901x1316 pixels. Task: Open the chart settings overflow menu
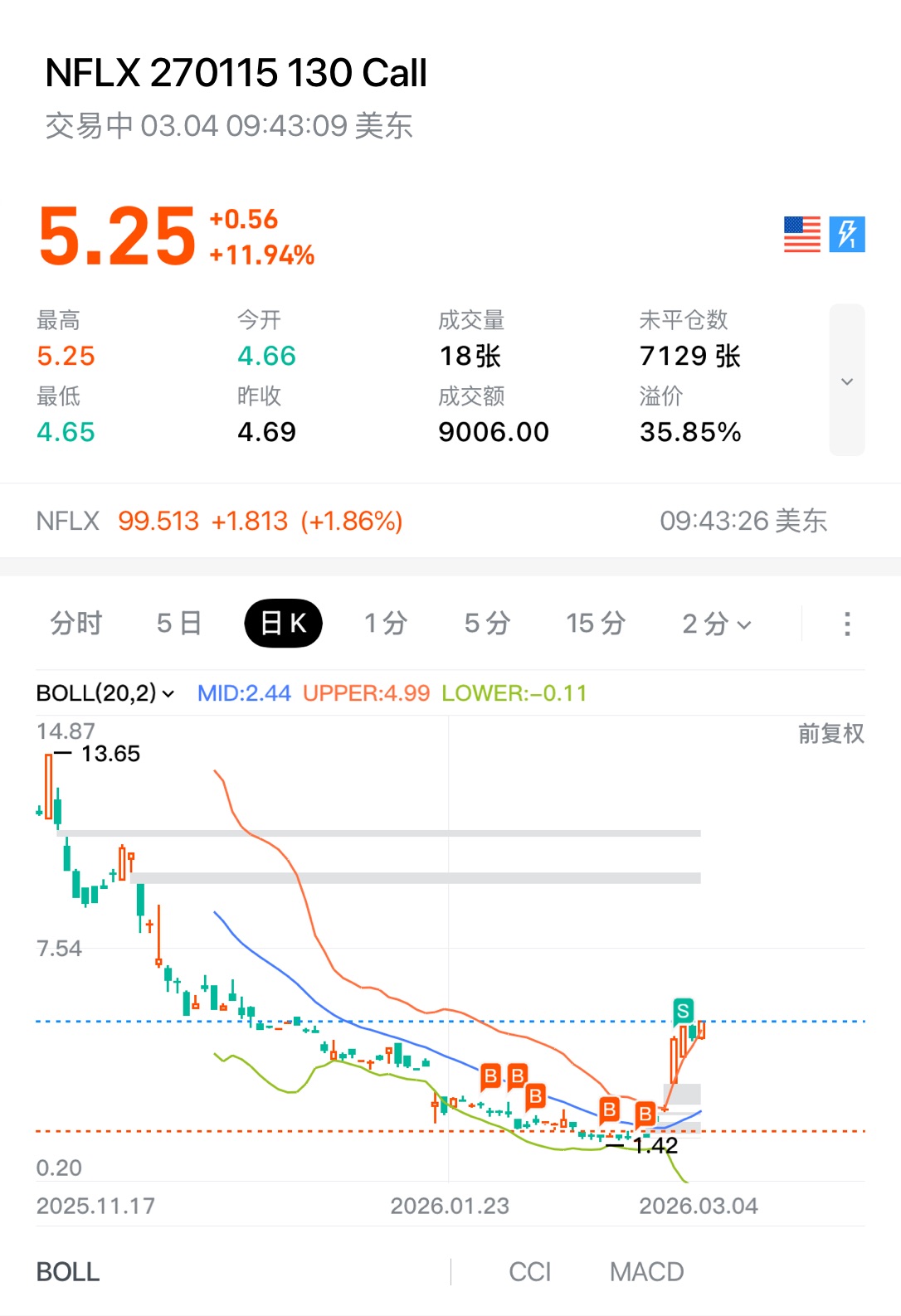pyautogui.click(x=846, y=624)
